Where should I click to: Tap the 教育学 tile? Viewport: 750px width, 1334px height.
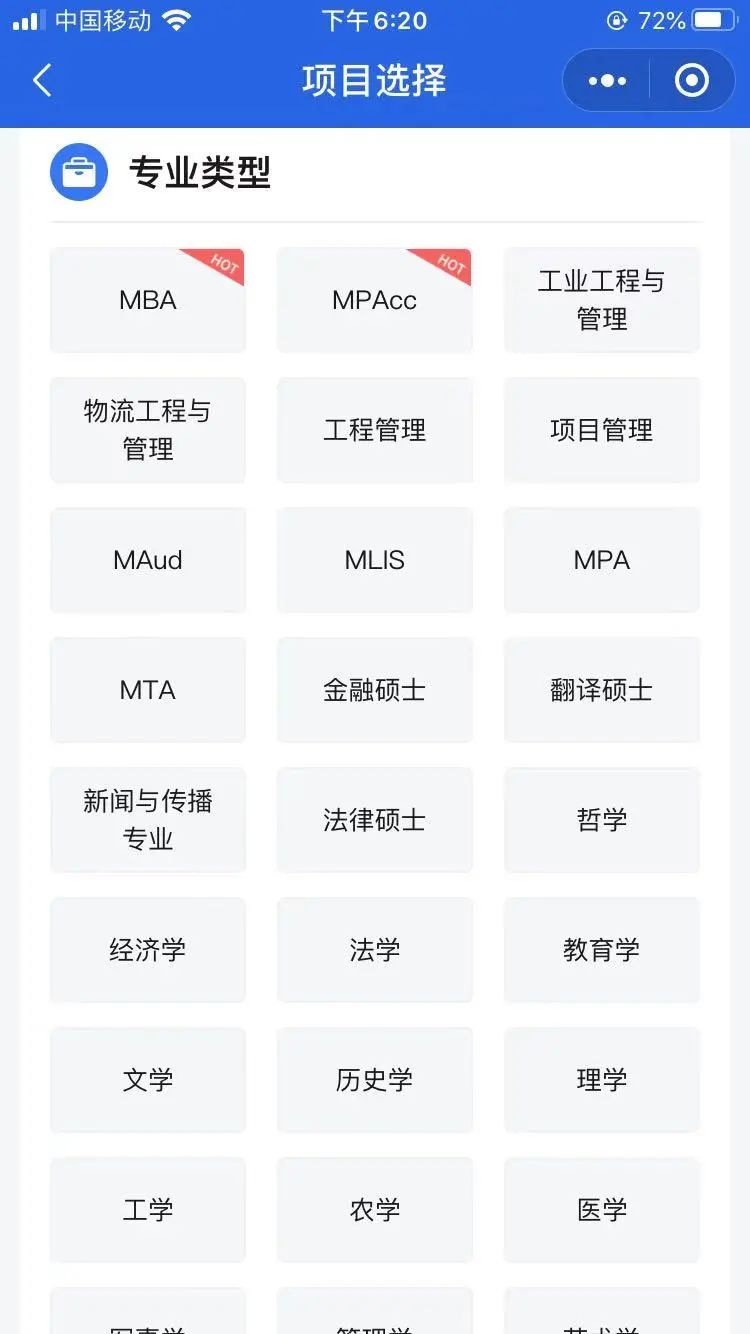point(601,950)
